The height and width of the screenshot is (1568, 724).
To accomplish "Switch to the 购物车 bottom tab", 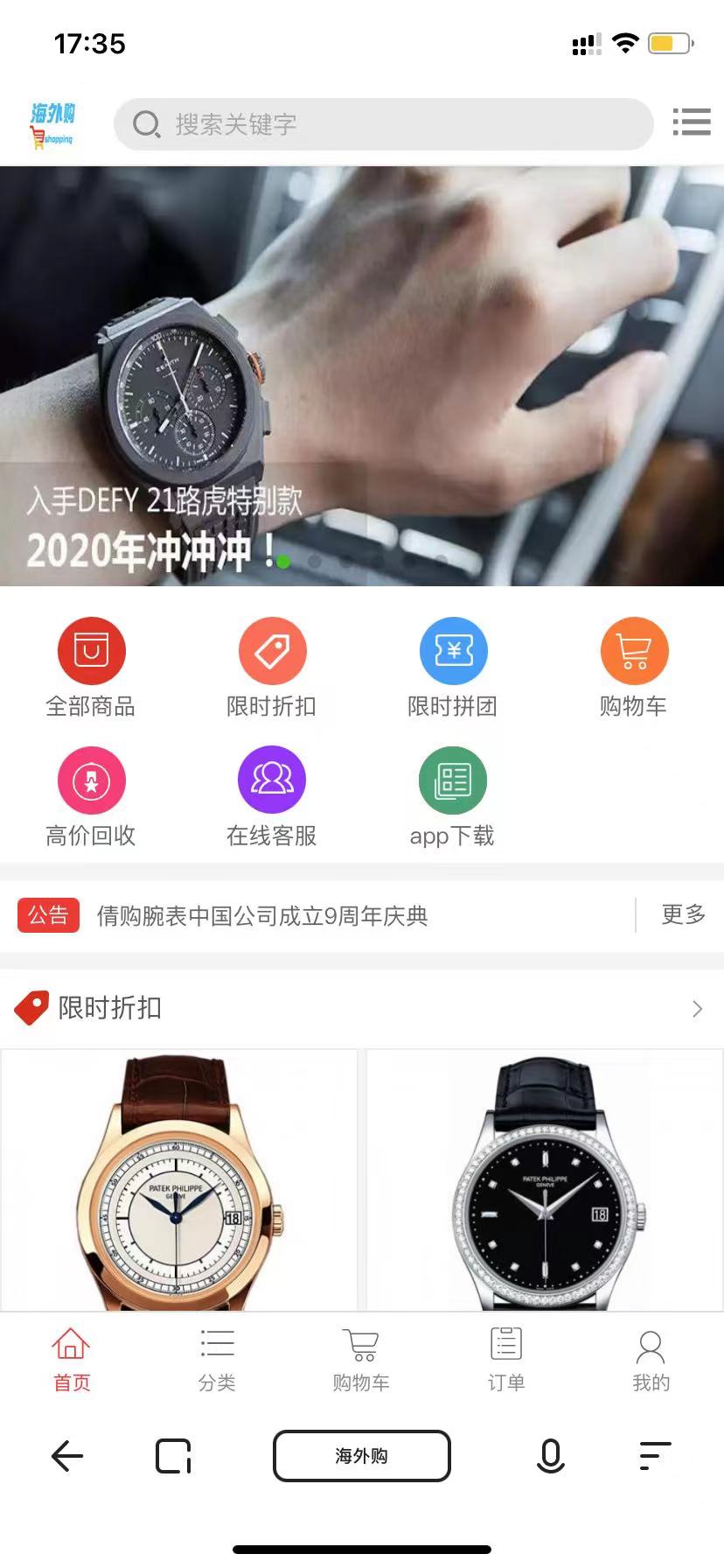I will click(360, 1360).
